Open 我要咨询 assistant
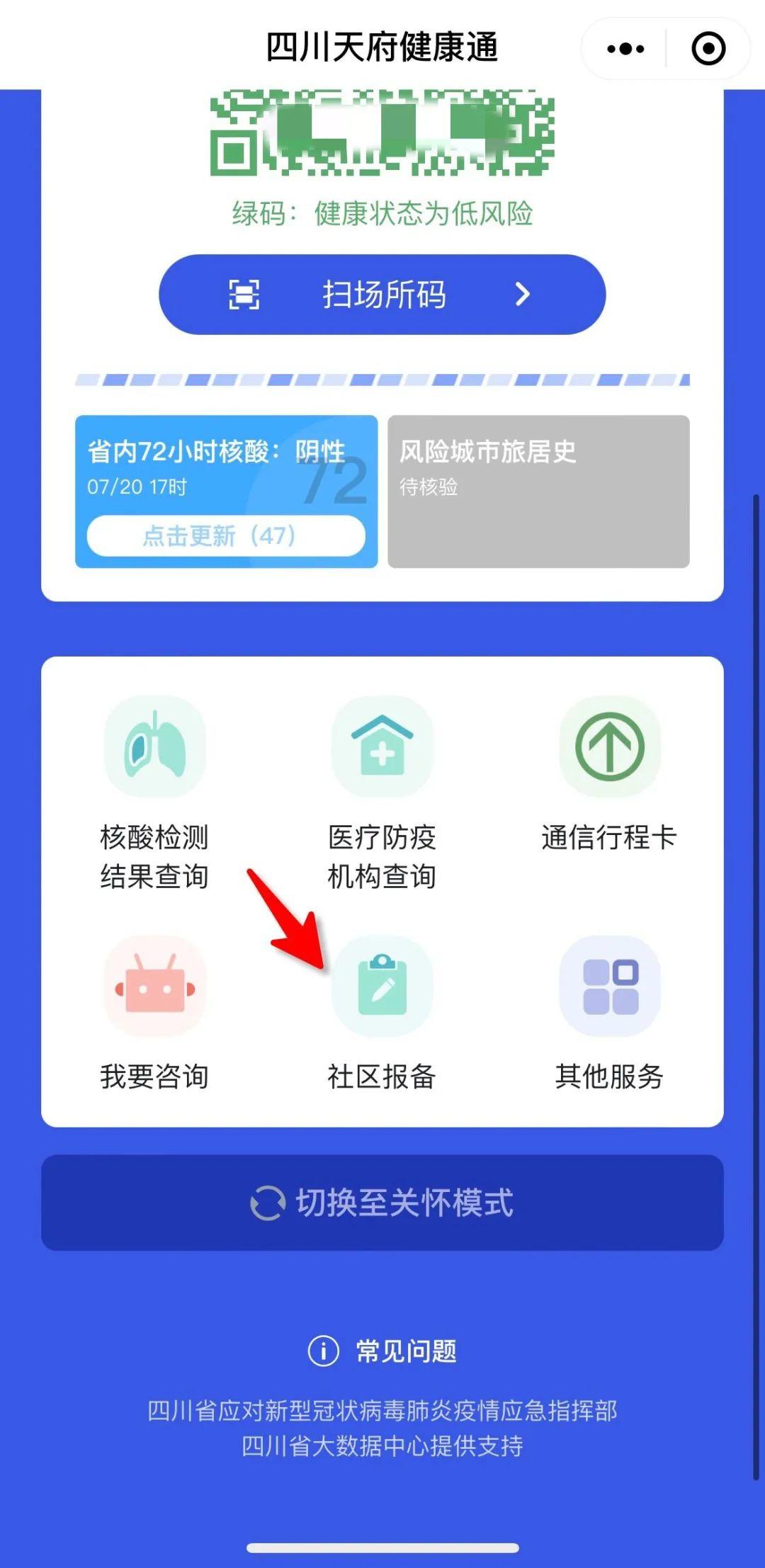The image size is (765, 1568). pyautogui.click(x=154, y=1013)
